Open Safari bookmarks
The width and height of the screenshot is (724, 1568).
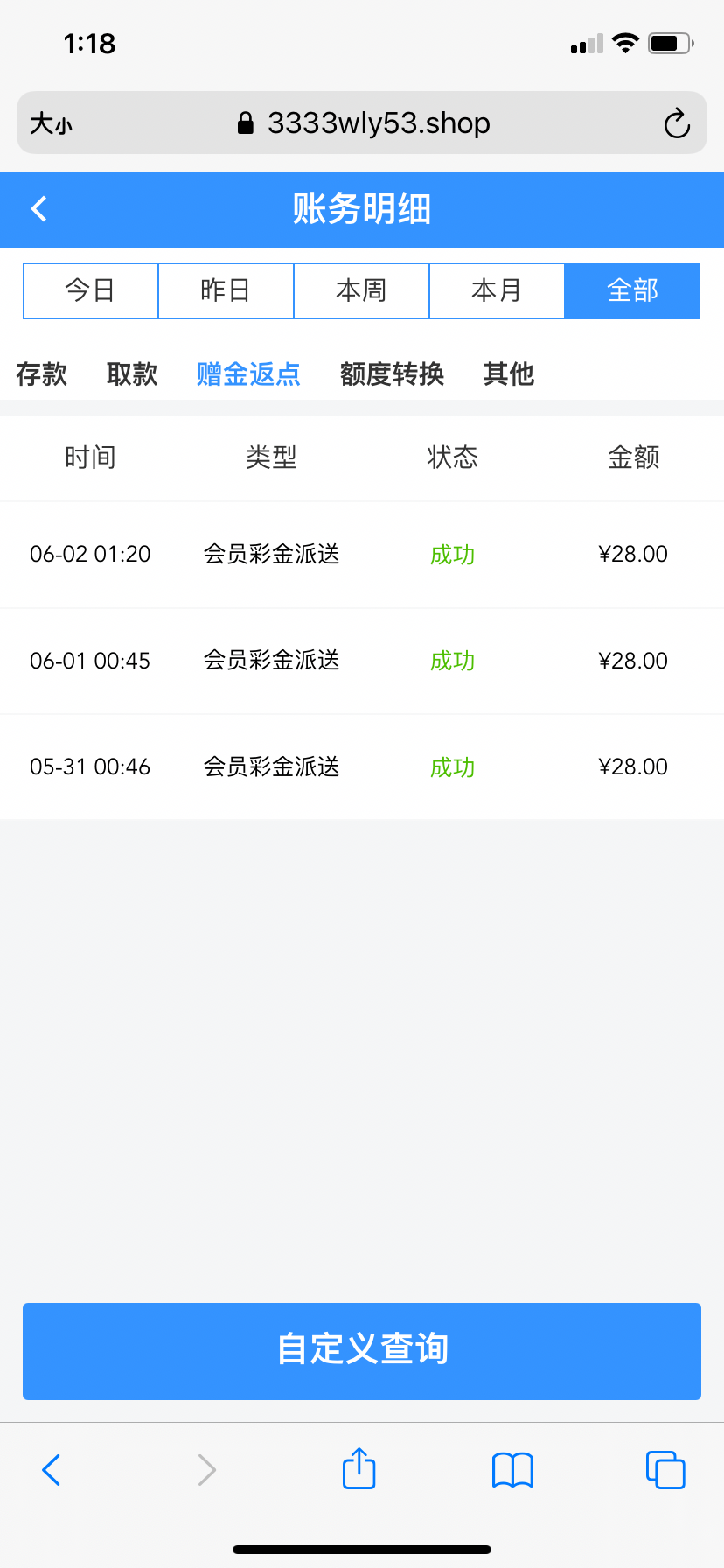[512, 1470]
